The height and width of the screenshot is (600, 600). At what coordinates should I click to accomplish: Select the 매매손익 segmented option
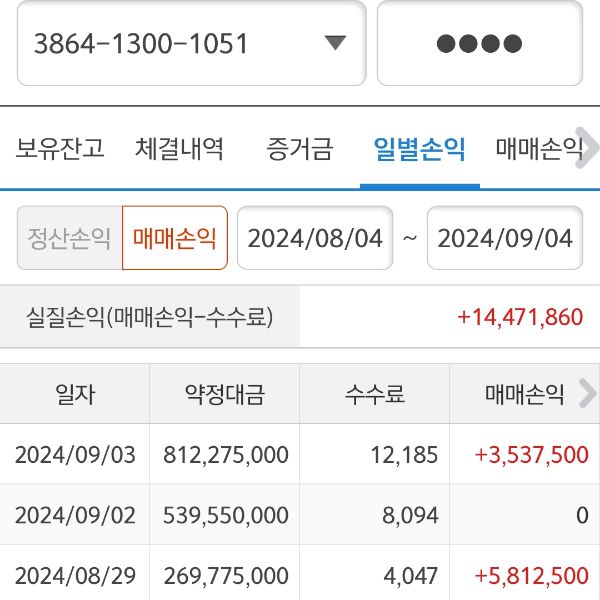[174, 238]
